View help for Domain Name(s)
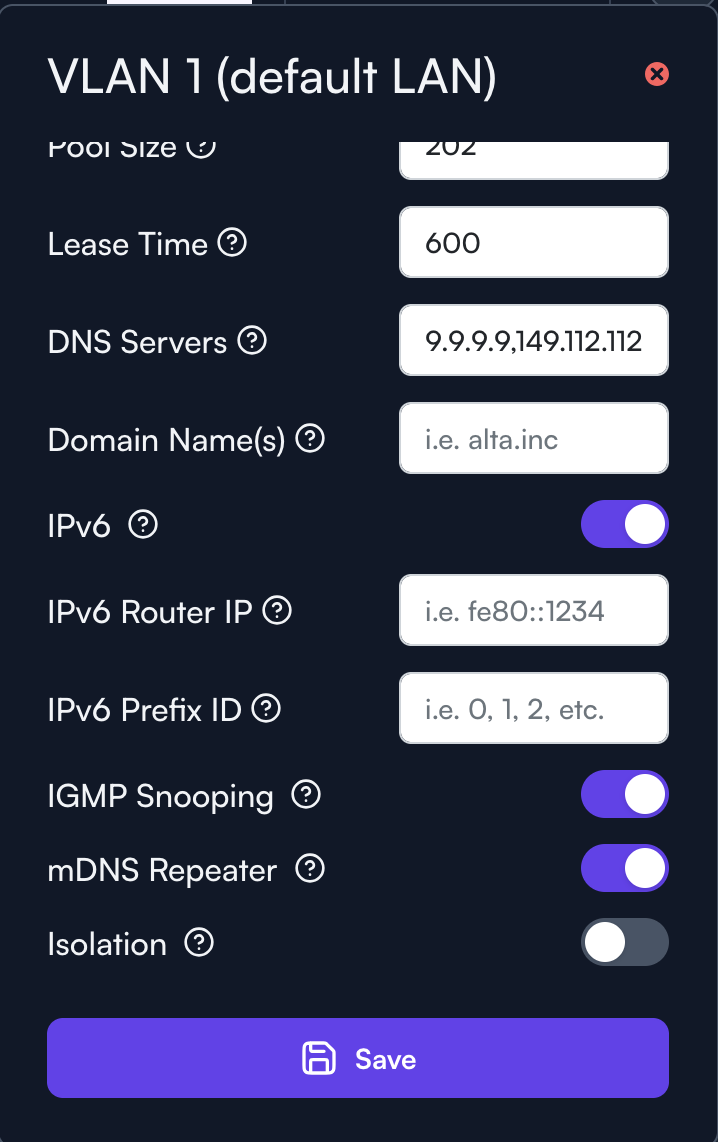The width and height of the screenshot is (718, 1142). point(311,439)
